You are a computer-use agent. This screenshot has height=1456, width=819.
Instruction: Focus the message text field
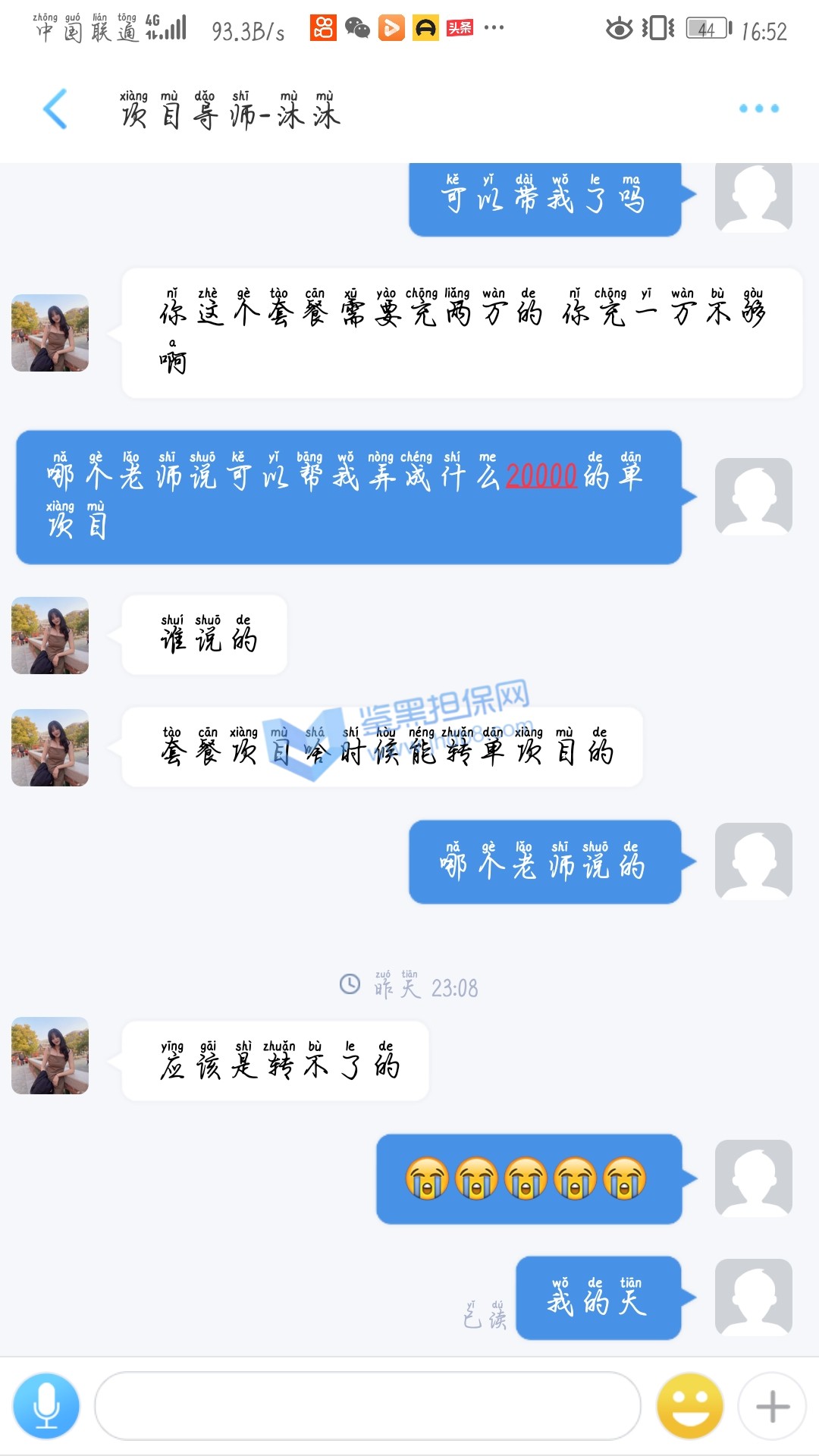(367, 1405)
